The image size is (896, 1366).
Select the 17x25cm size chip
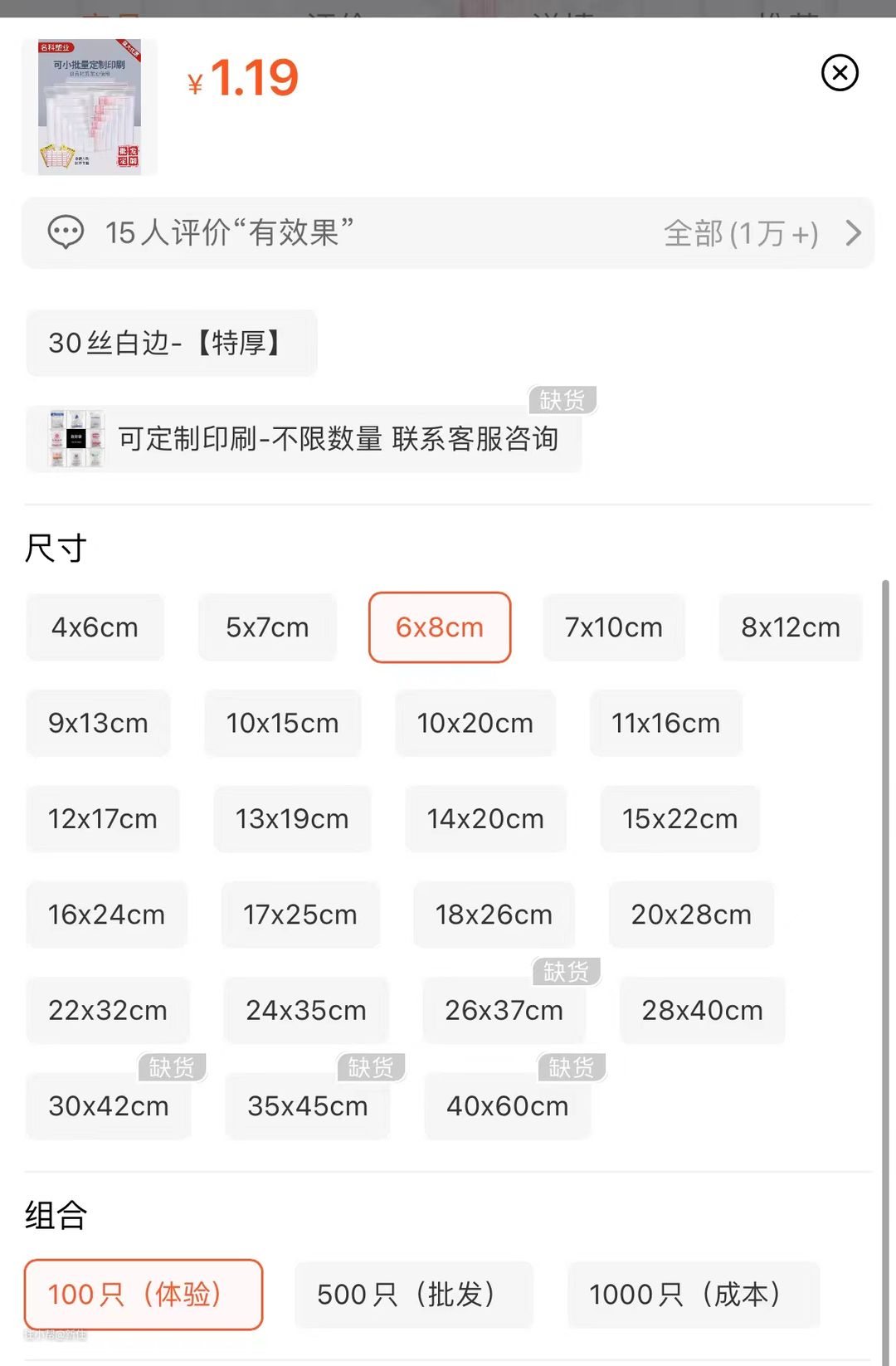tap(300, 915)
